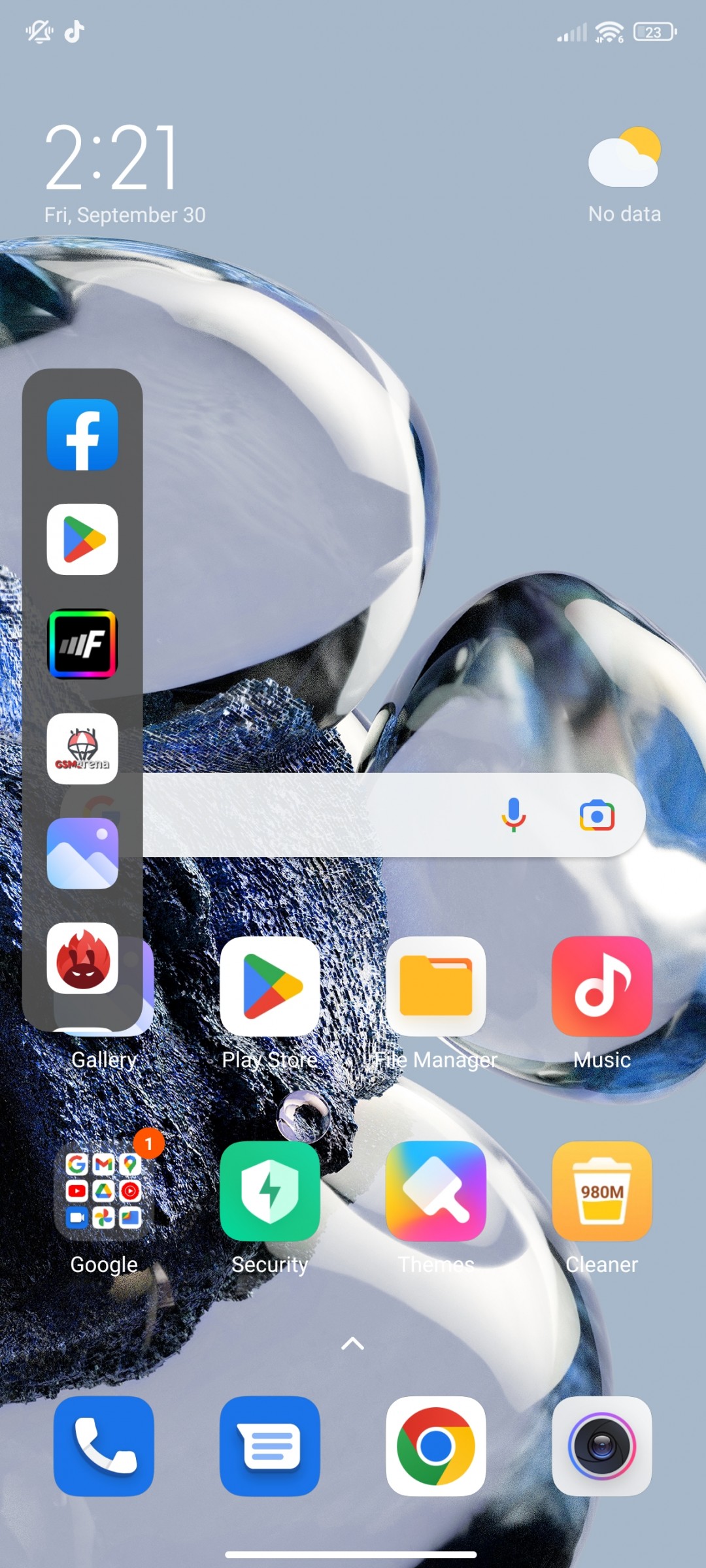Open the Phone dialer
The width and height of the screenshot is (706, 1568).
coord(104,1446)
